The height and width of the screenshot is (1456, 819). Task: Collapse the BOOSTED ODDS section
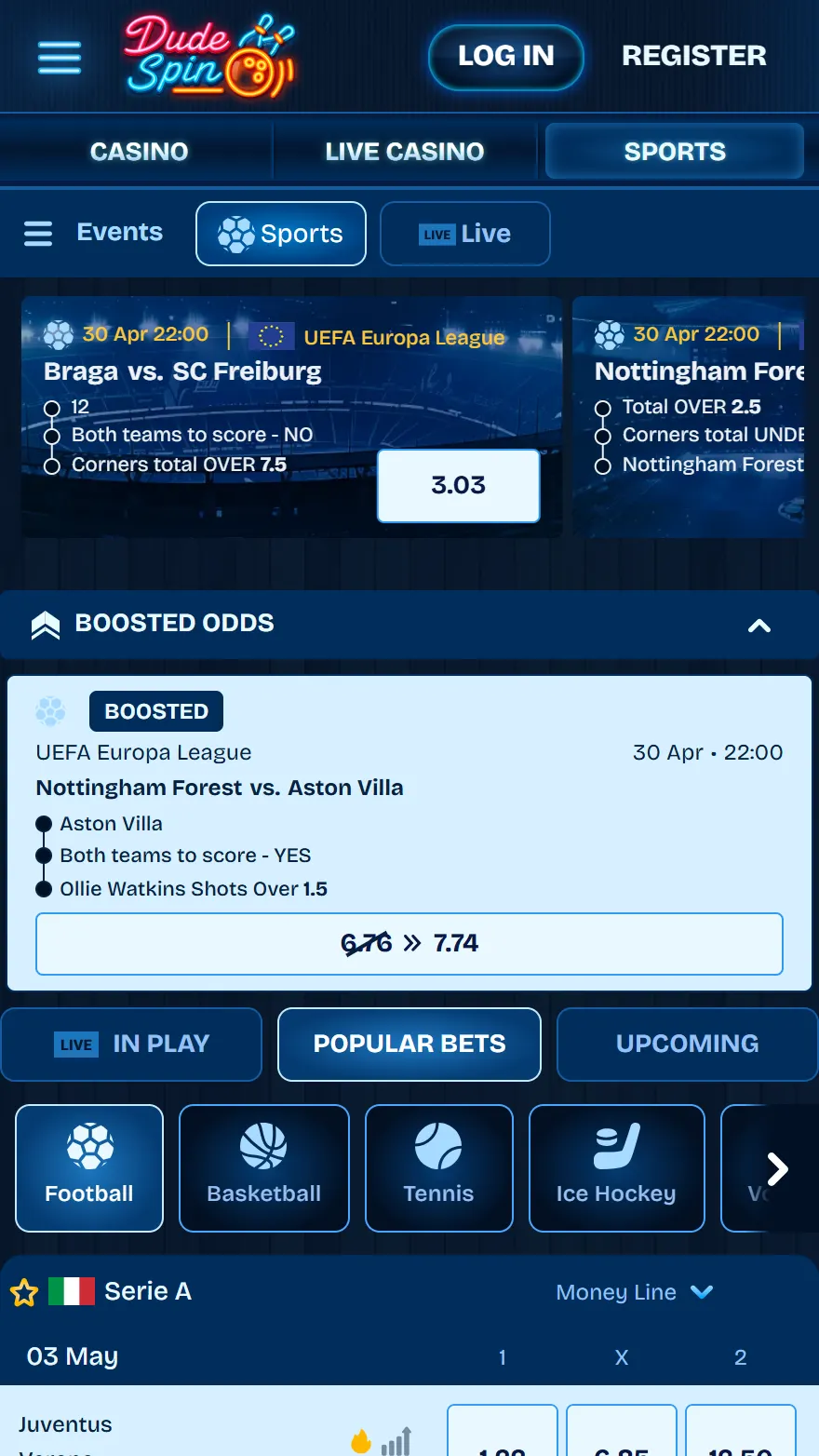(759, 626)
